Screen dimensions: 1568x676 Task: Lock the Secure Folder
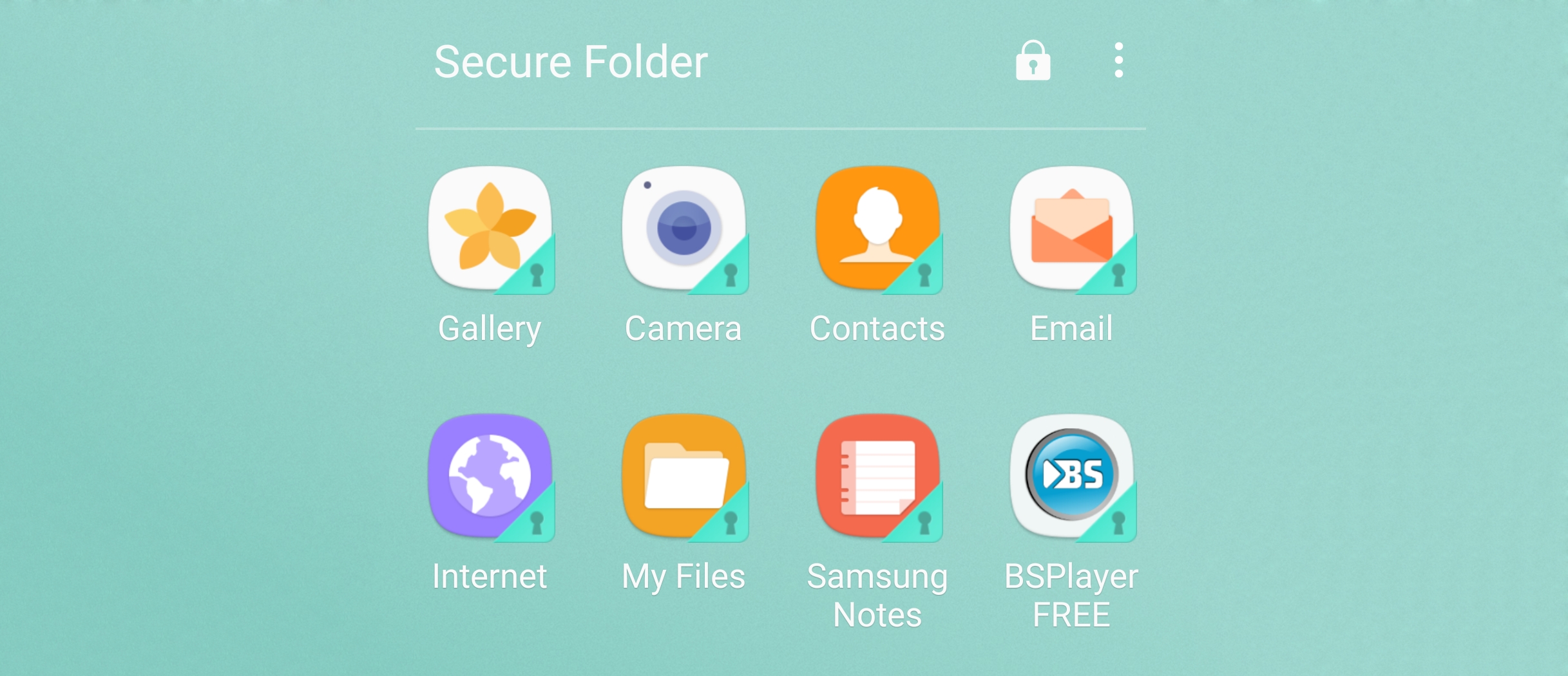(1033, 61)
